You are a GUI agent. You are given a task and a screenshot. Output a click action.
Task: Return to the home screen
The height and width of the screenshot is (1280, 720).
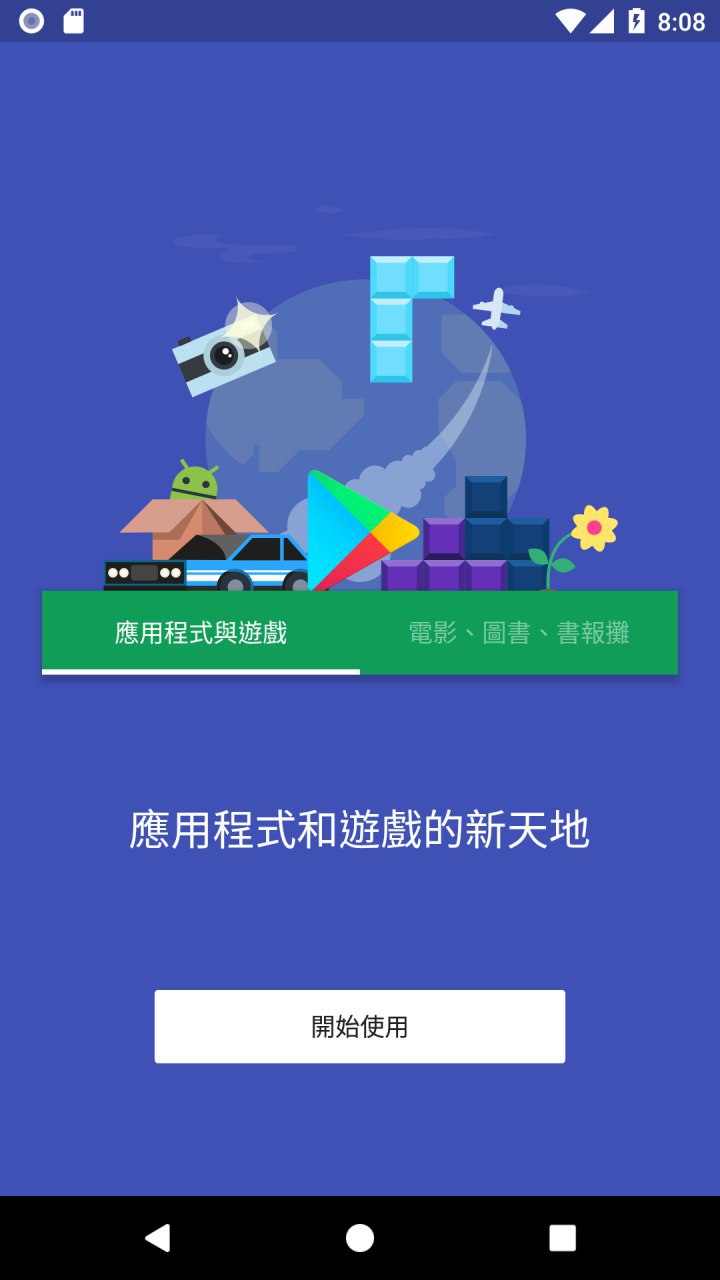pos(360,1238)
